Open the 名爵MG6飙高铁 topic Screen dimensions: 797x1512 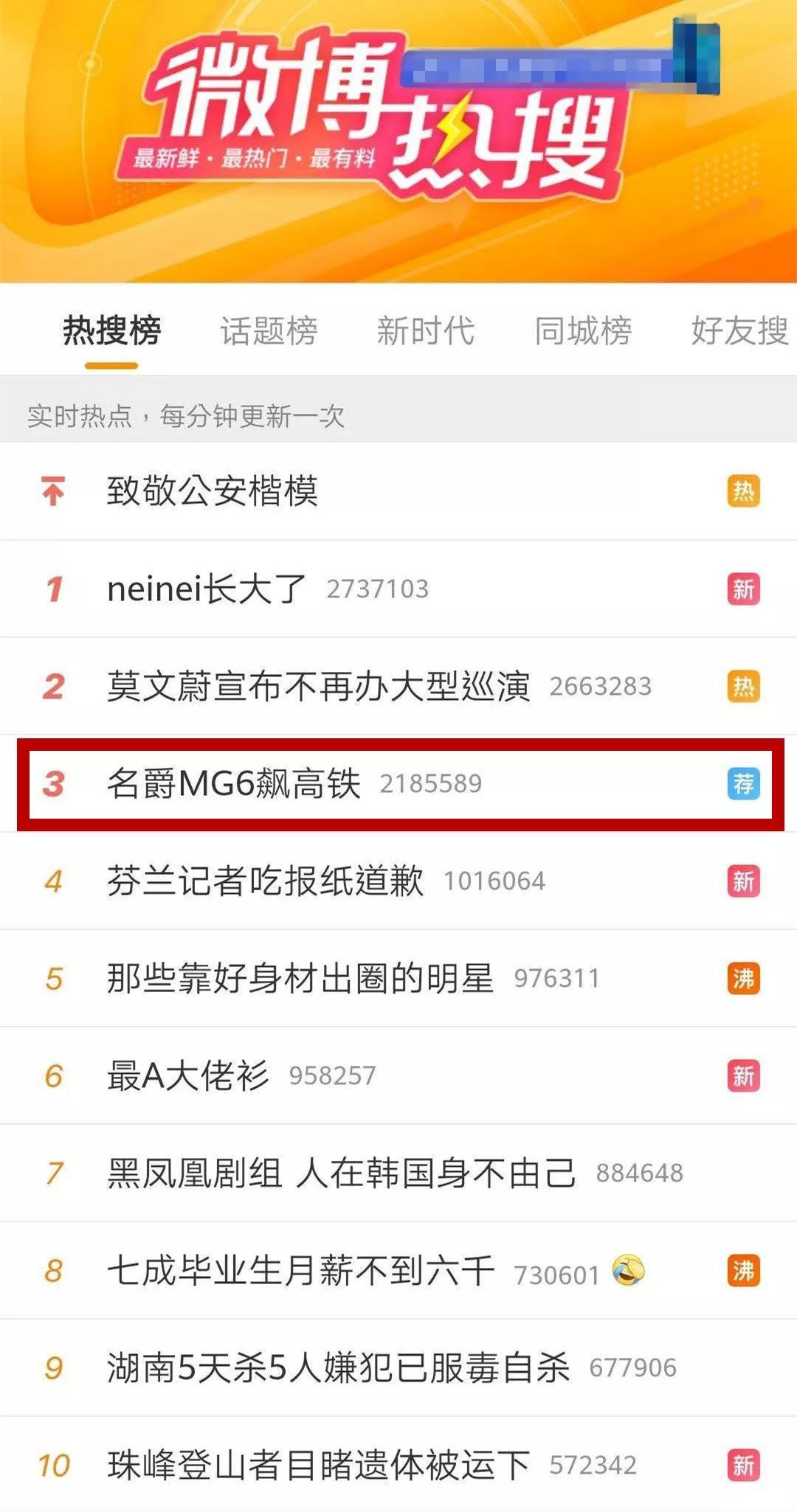coord(234,783)
